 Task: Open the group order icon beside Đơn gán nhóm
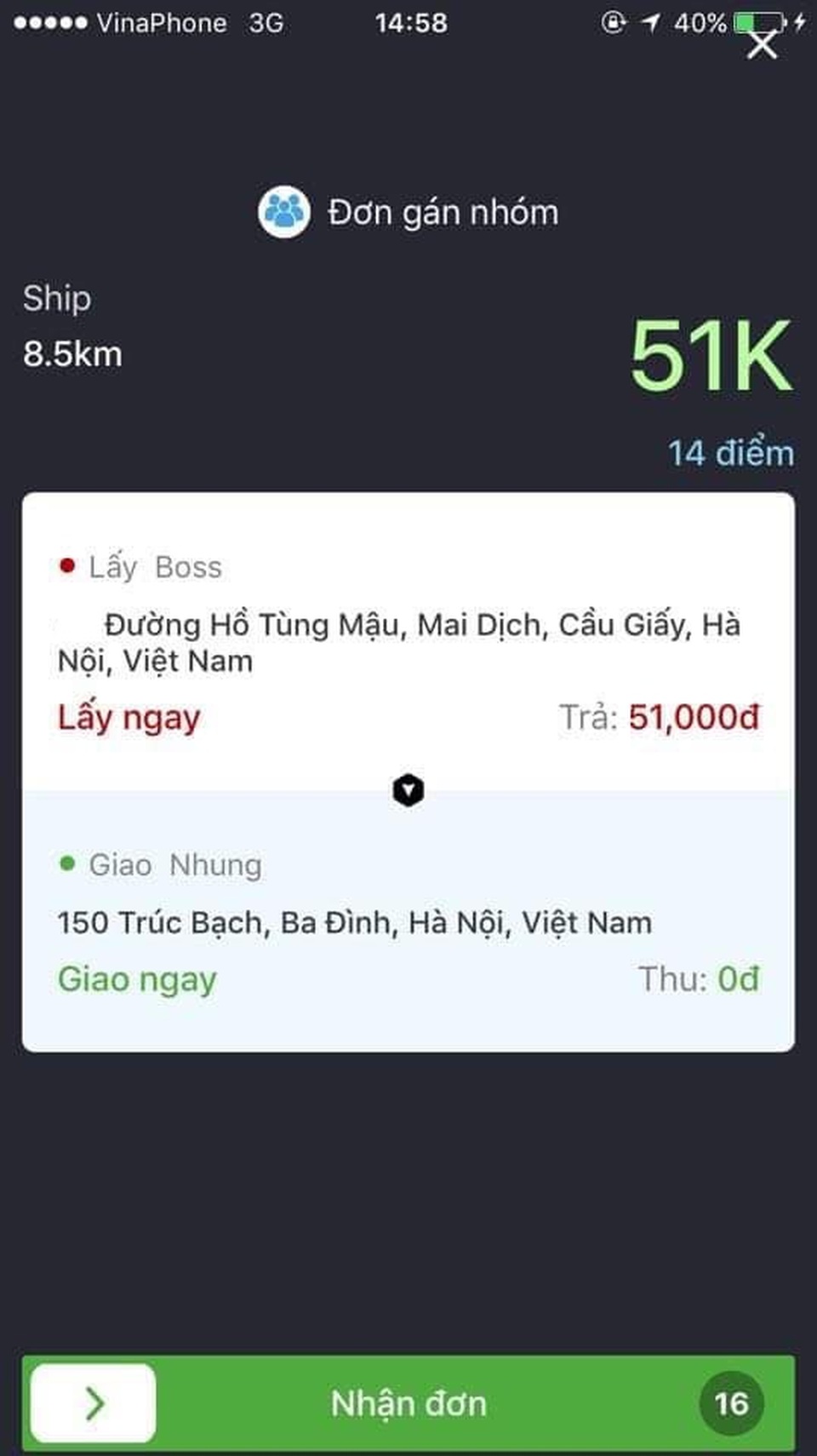[285, 212]
